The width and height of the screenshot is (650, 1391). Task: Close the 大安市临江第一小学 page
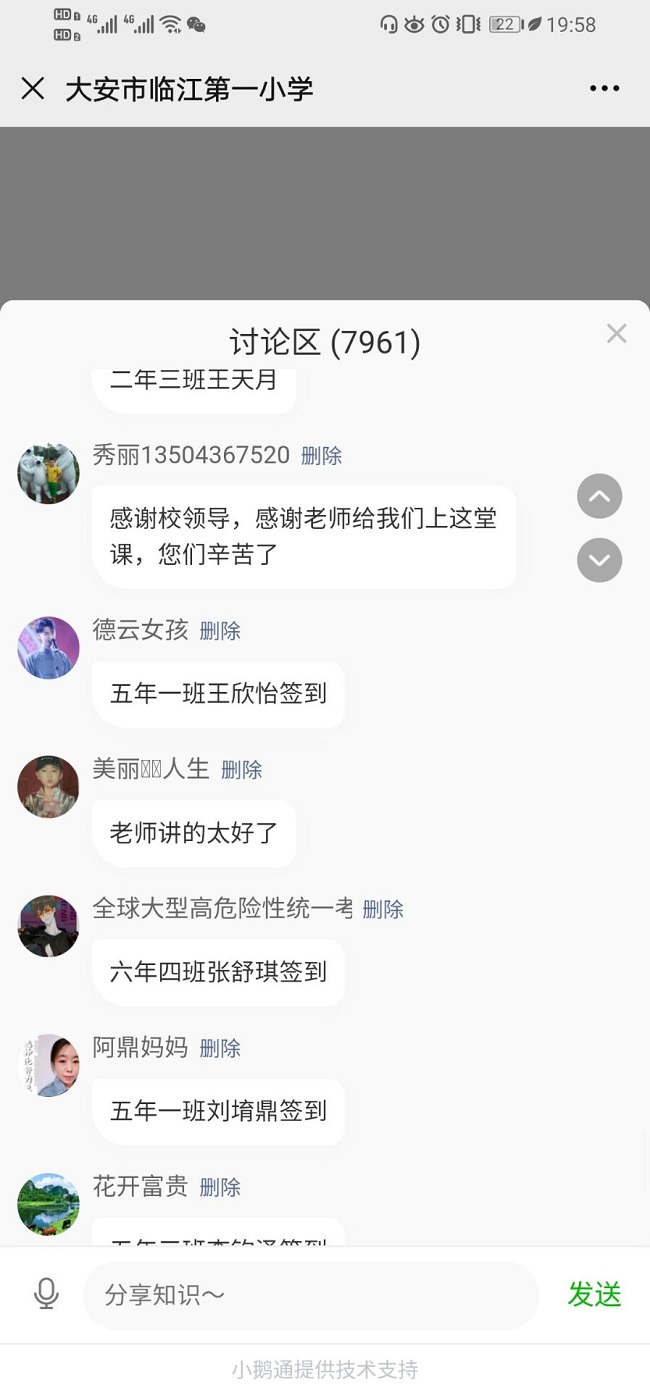(33, 89)
